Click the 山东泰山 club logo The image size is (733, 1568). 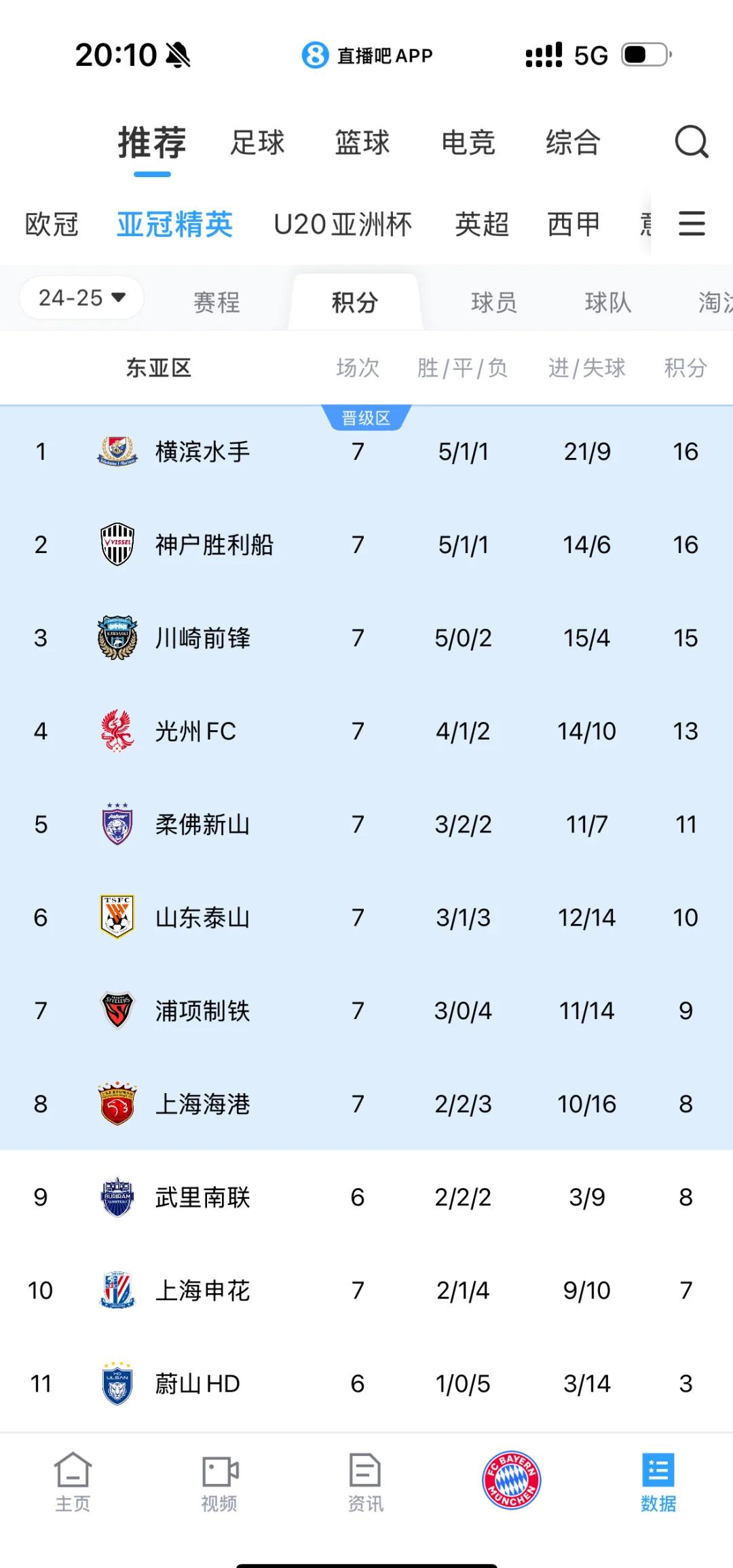click(117, 917)
